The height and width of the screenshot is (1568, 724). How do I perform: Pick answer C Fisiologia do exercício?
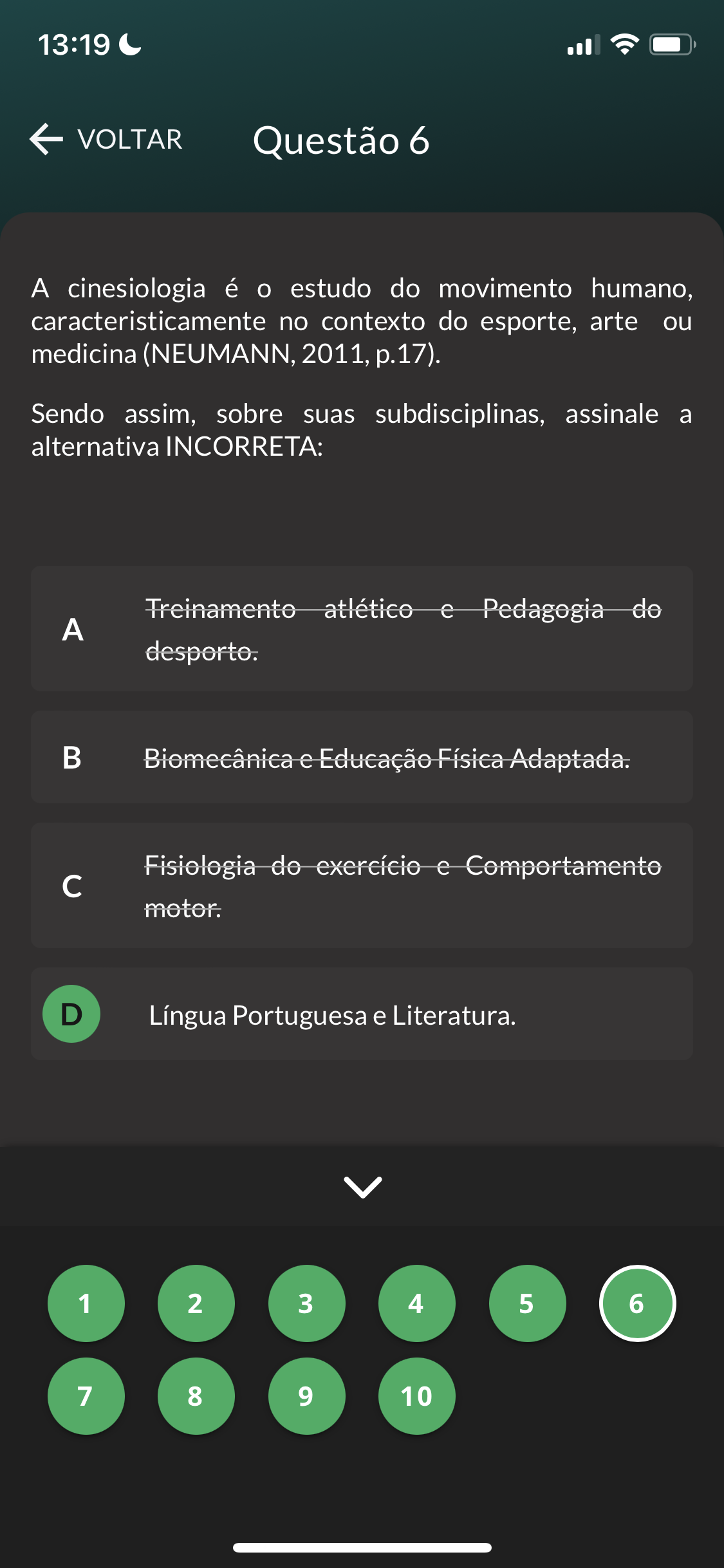pyautogui.click(x=362, y=885)
